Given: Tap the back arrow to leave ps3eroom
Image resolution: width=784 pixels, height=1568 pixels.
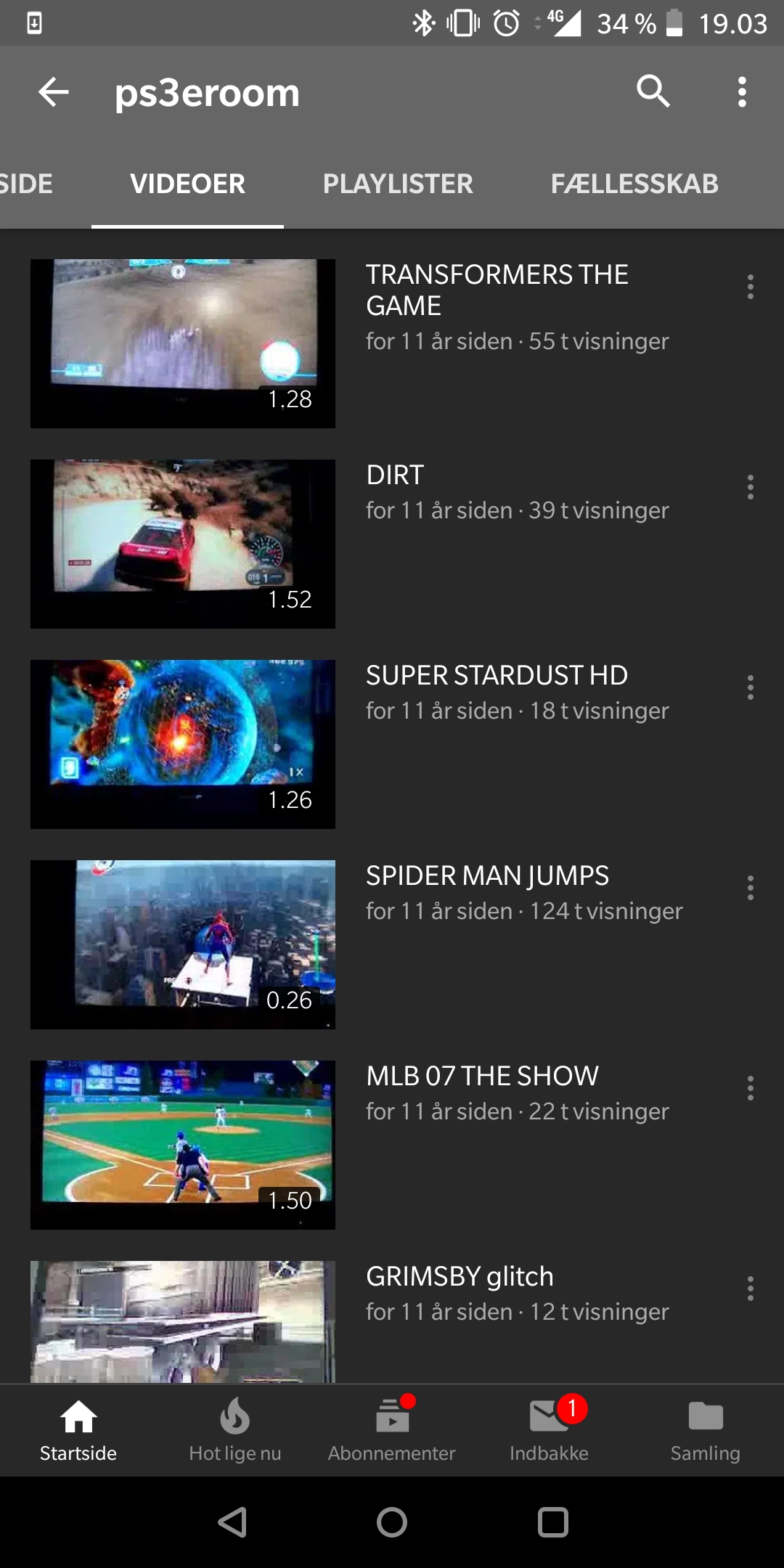Looking at the screenshot, I should [52, 91].
